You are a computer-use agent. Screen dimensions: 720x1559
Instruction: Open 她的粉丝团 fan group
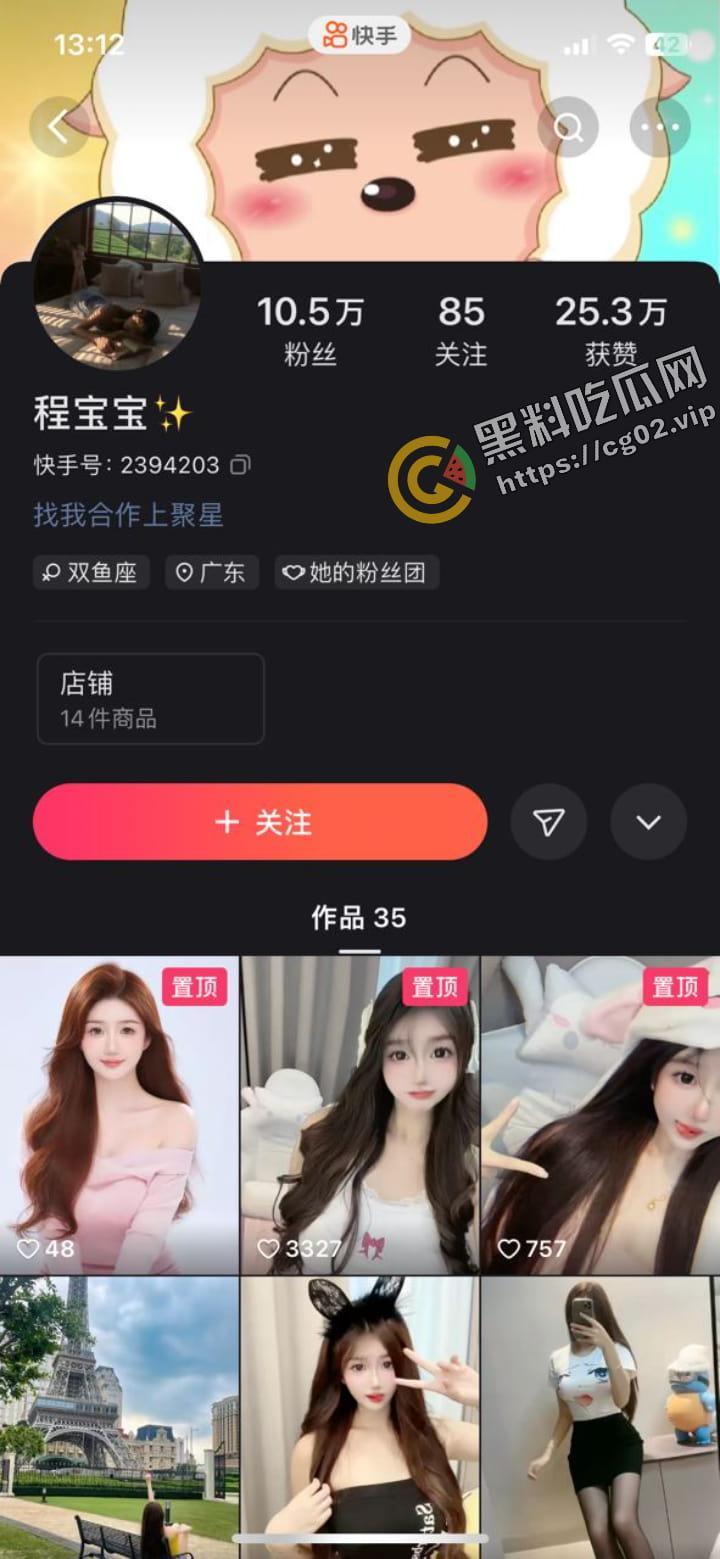coord(356,573)
